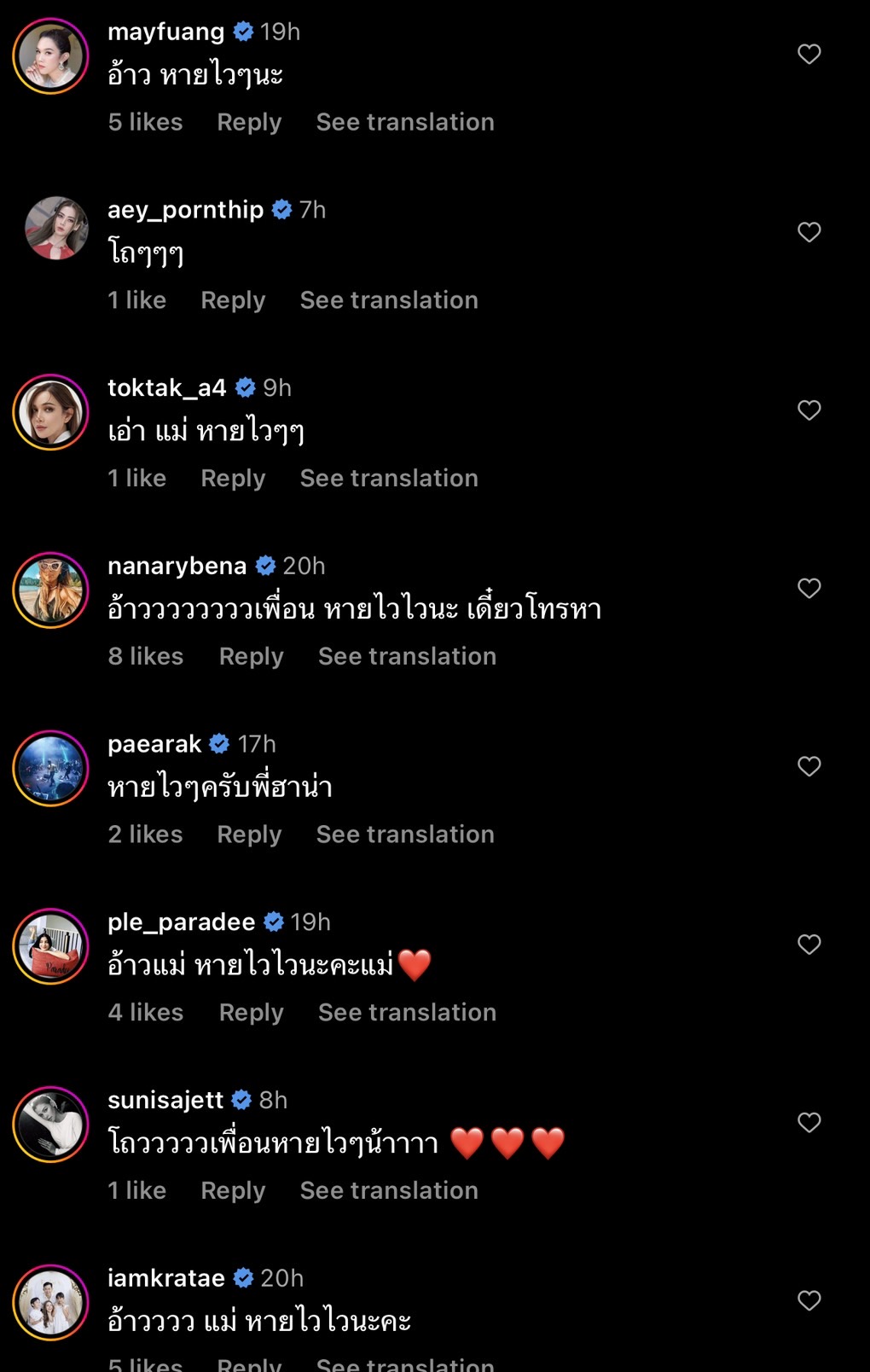Show translation of nanarybena's comment

(x=407, y=656)
